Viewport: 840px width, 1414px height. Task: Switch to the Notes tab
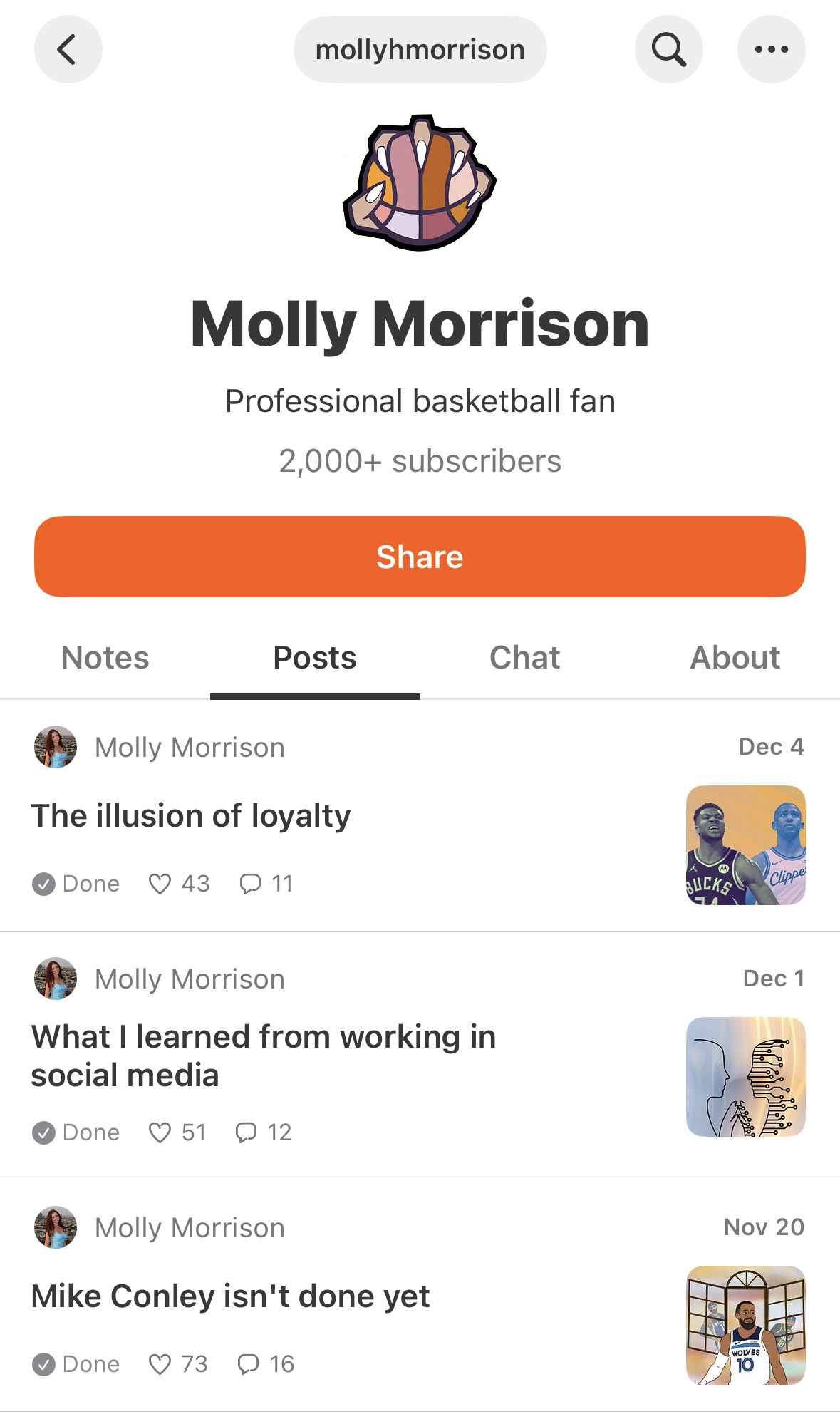(x=105, y=658)
